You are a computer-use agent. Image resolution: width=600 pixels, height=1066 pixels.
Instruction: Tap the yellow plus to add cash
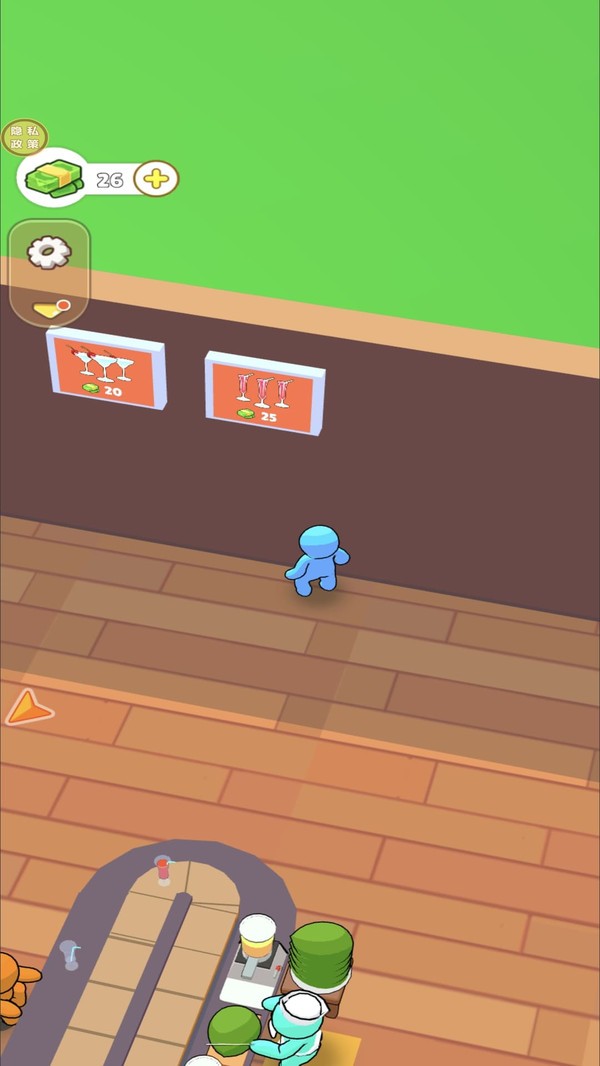156,179
